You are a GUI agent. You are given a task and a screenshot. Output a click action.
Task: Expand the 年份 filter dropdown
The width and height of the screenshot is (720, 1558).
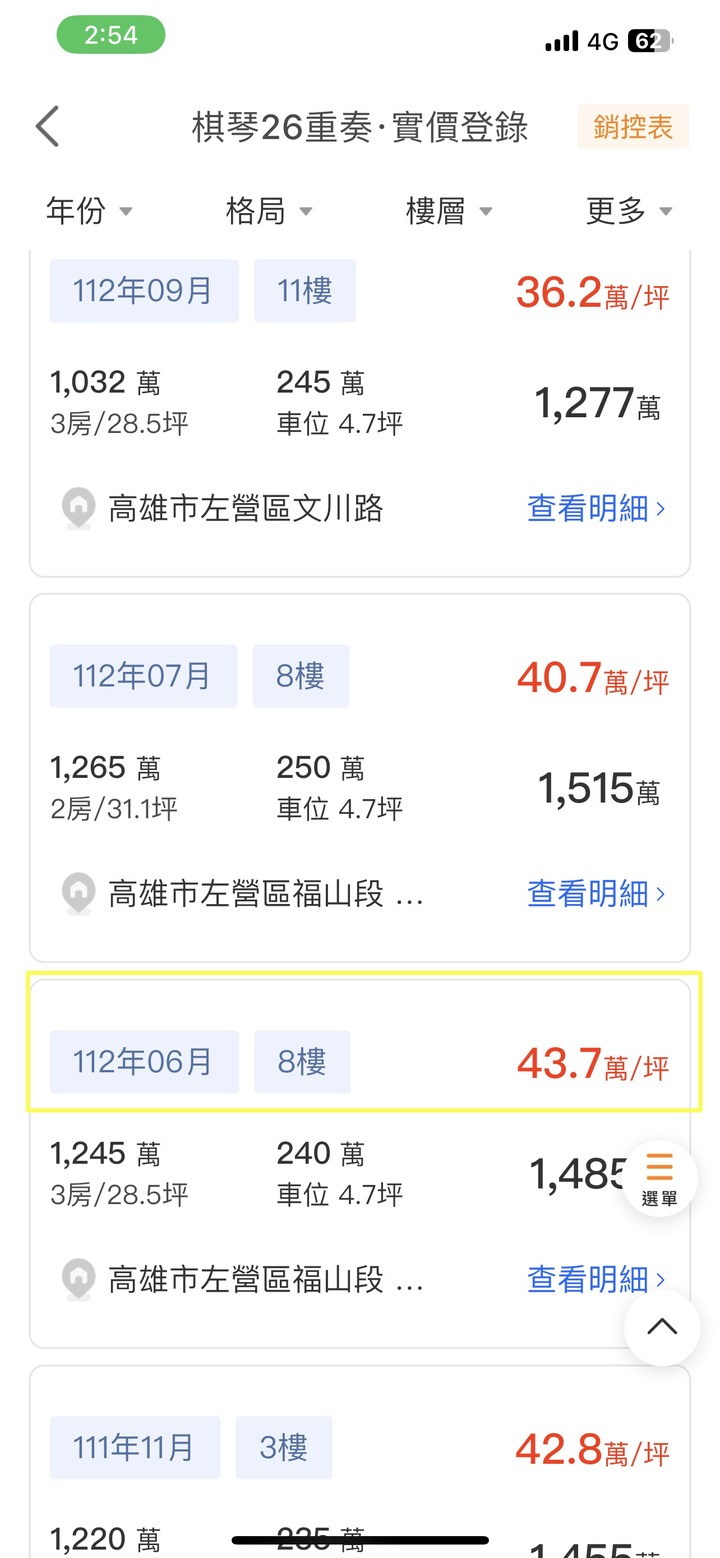90,210
